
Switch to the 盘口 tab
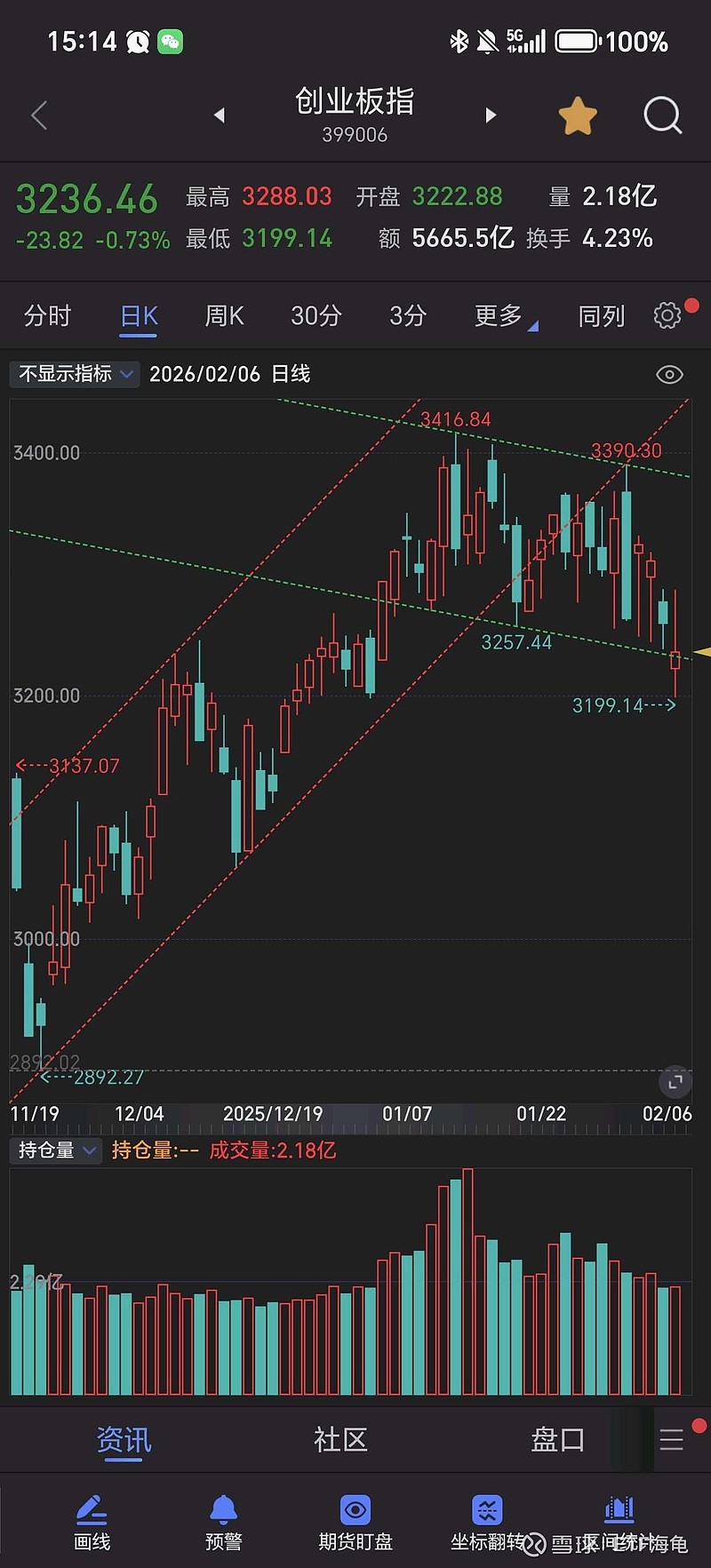point(557,1439)
